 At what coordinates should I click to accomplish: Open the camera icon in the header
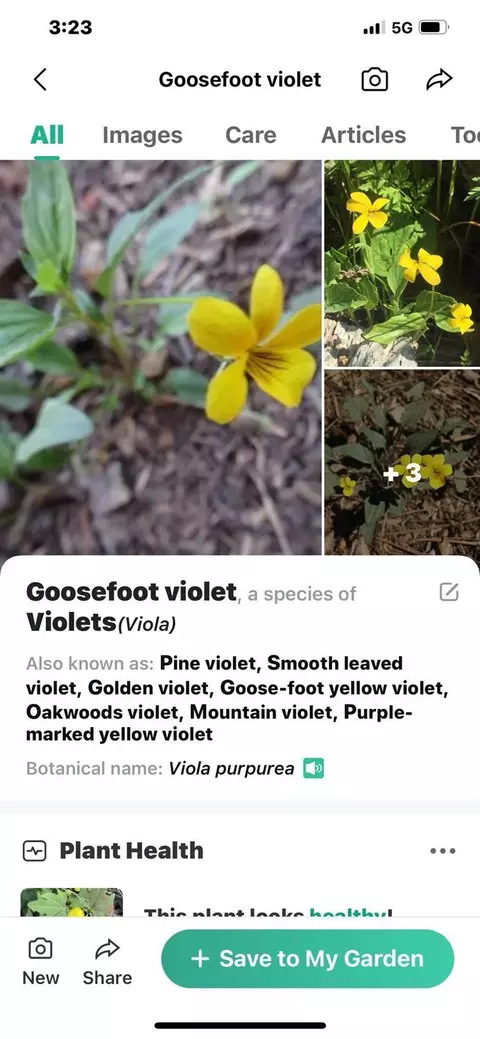pyautogui.click(x=374, y=80)
